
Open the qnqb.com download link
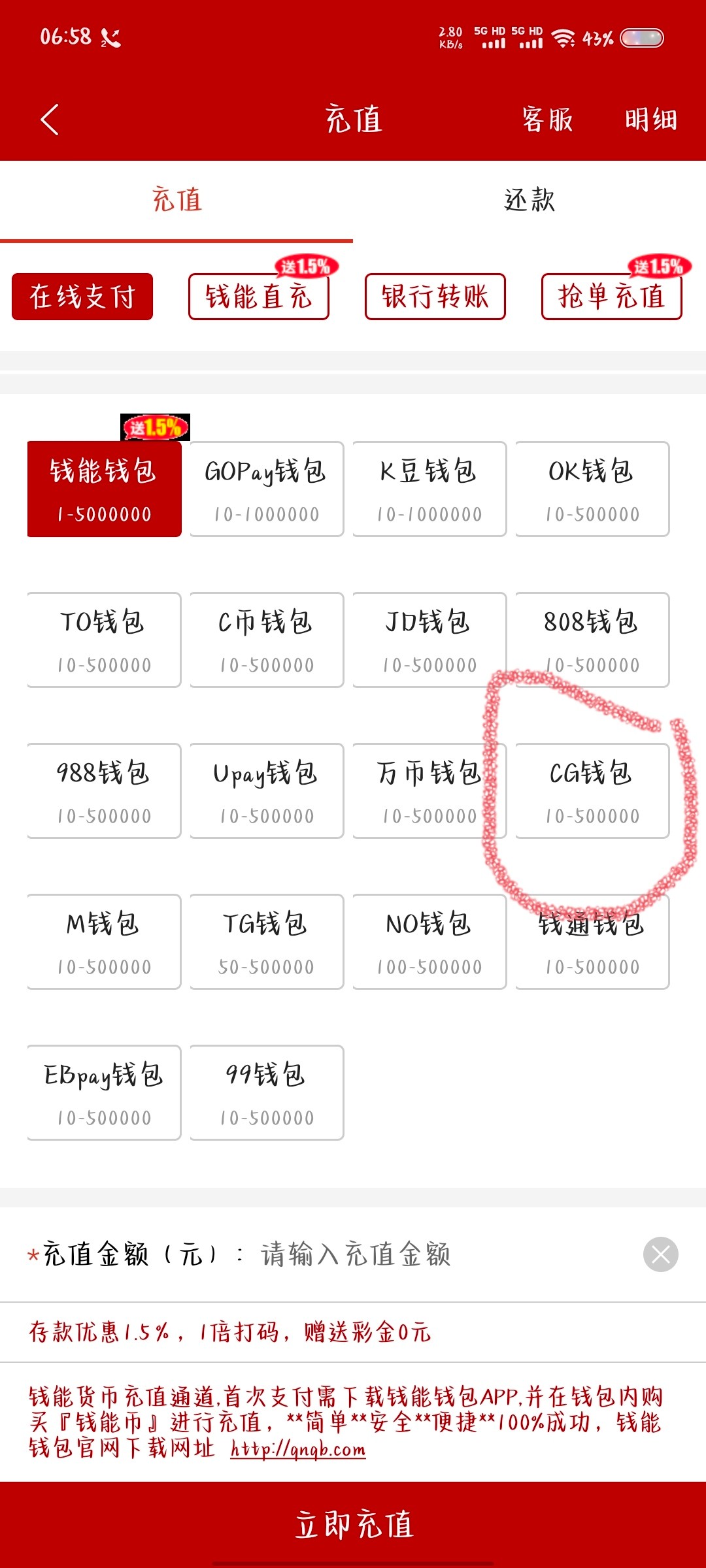coord(298,1449)
